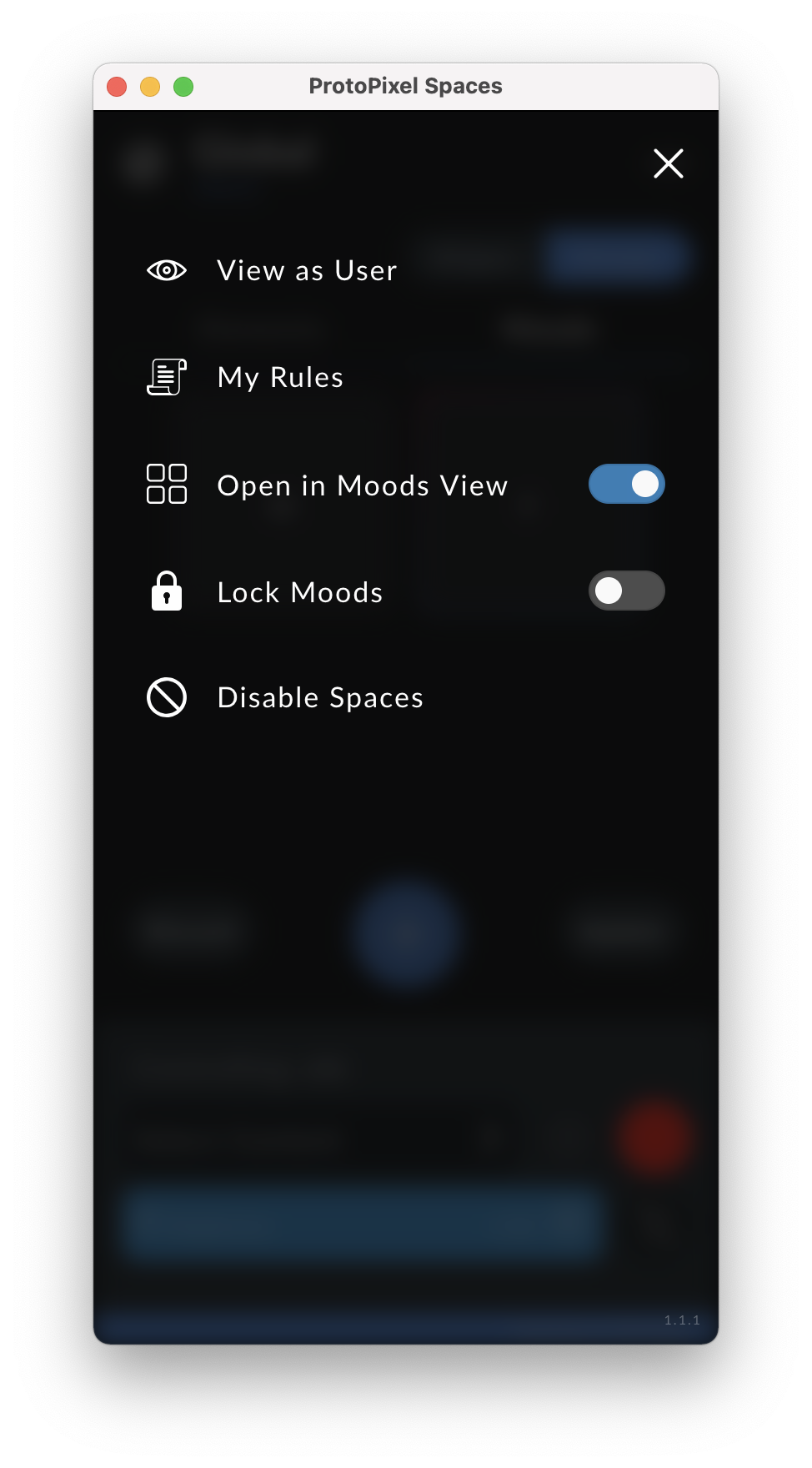Turn off Open in Moods View

(x=626, y=485)
